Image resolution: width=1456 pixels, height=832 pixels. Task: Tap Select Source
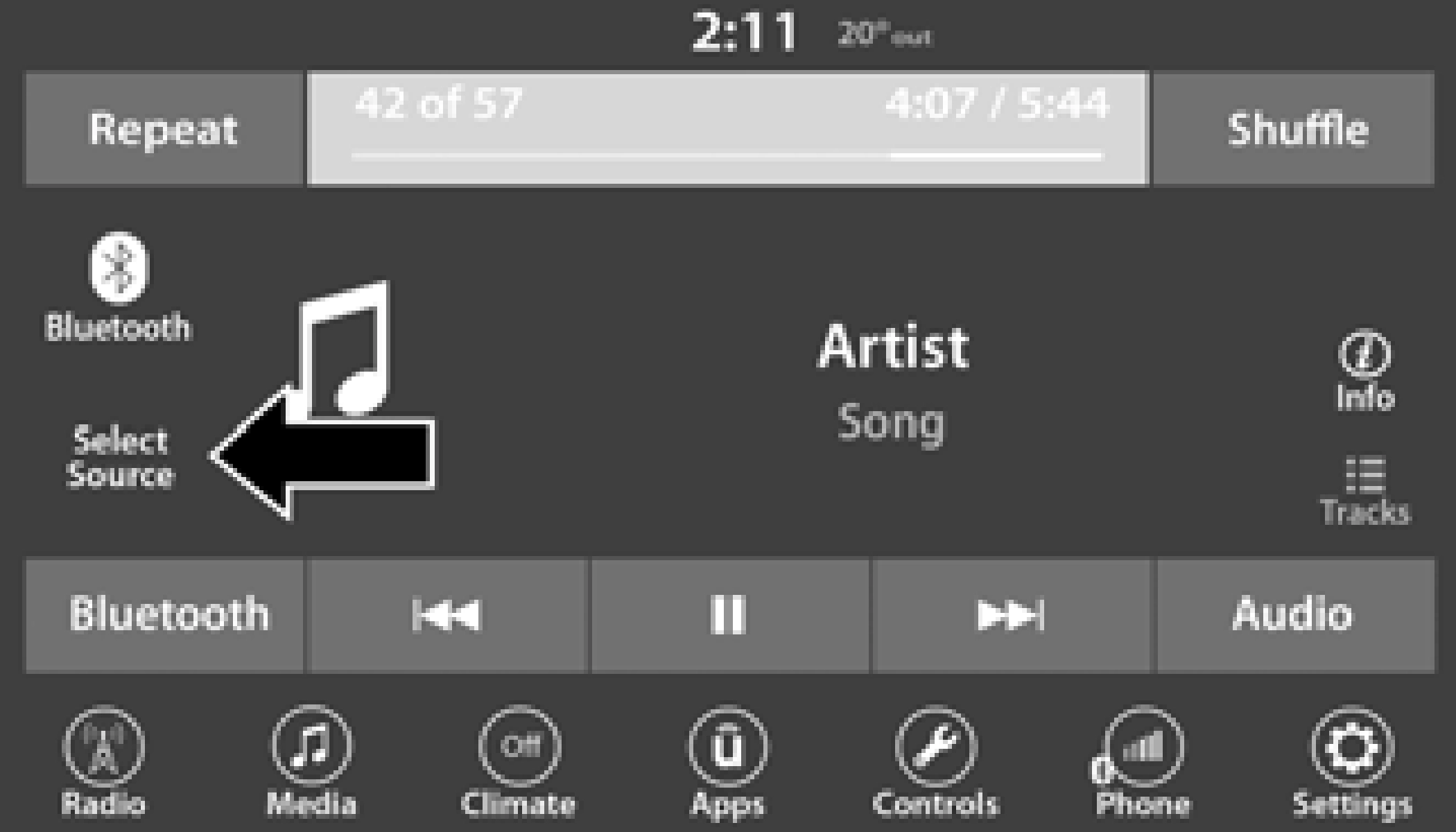point(119,458)
